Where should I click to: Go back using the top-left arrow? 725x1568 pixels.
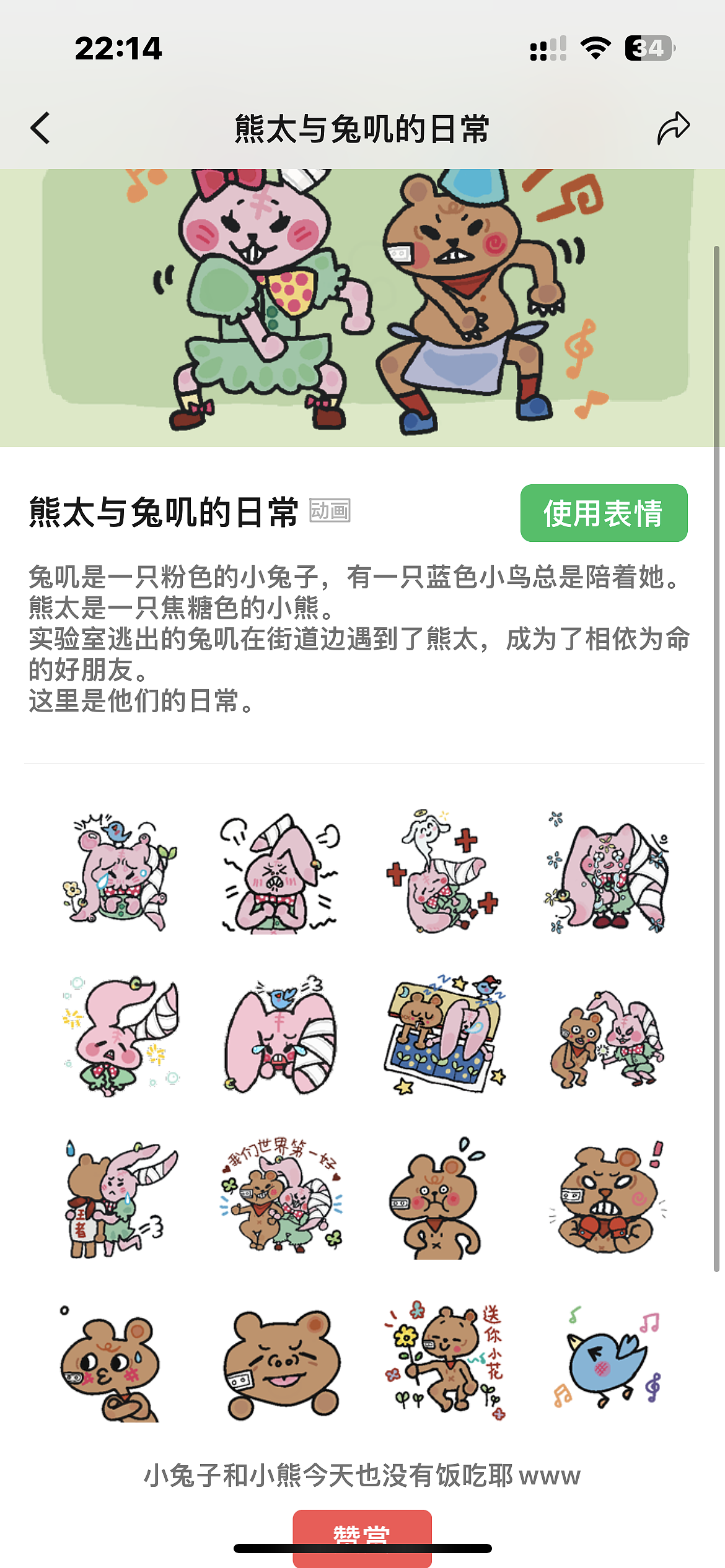tap(41, 128)
